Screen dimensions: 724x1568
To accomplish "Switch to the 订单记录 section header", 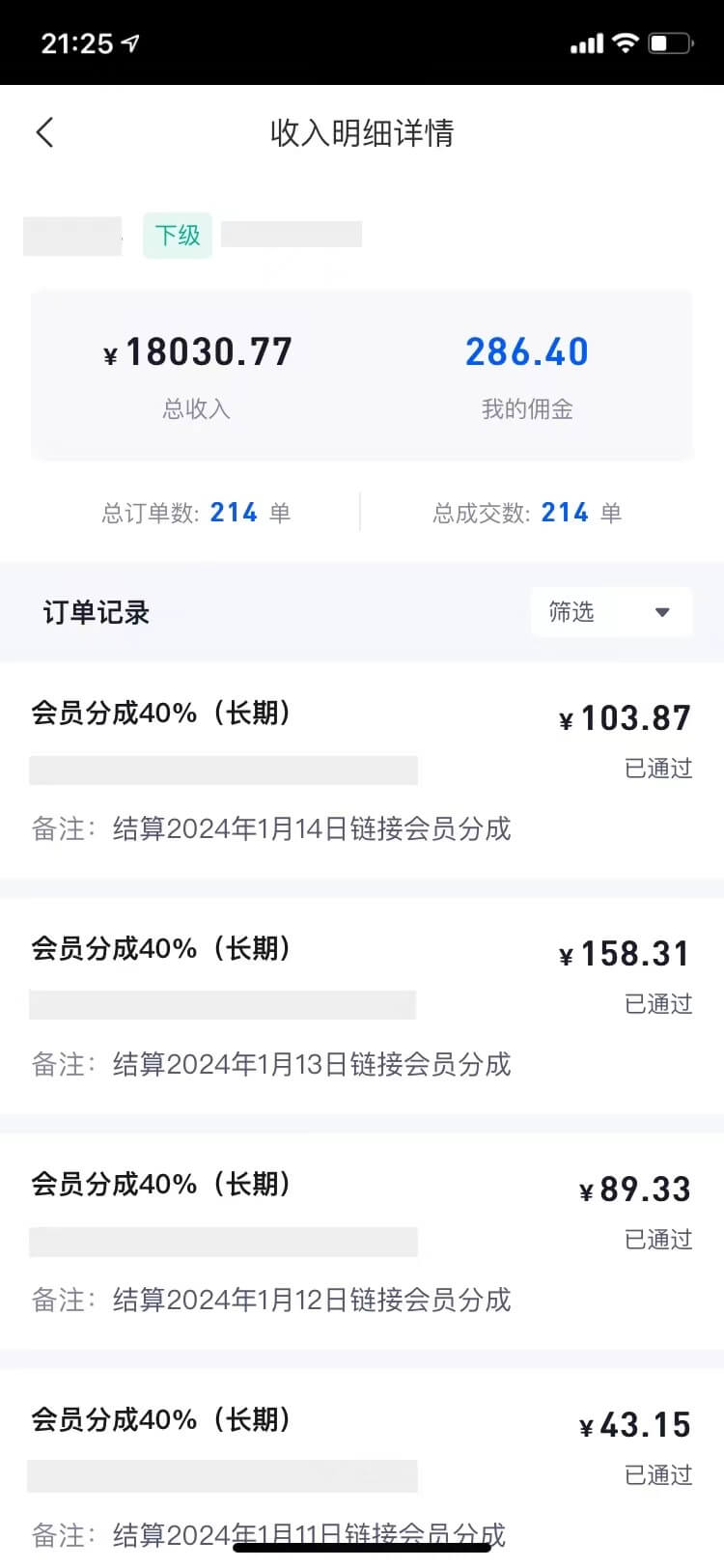I will pos(96,612).
